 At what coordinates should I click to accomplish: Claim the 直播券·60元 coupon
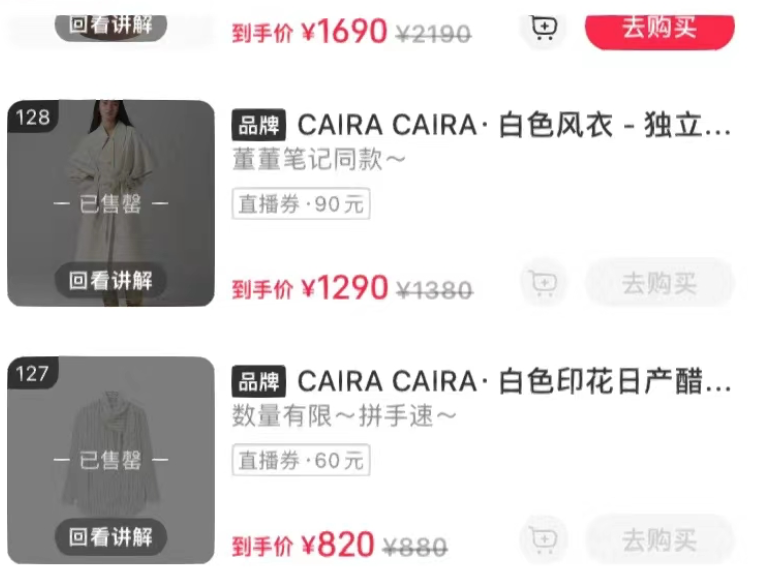[x=301, y=460]
